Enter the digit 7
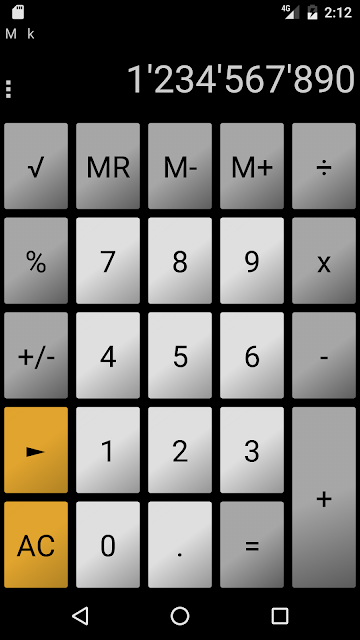This screenshot has width=360, height=640. tap(108, 261)
